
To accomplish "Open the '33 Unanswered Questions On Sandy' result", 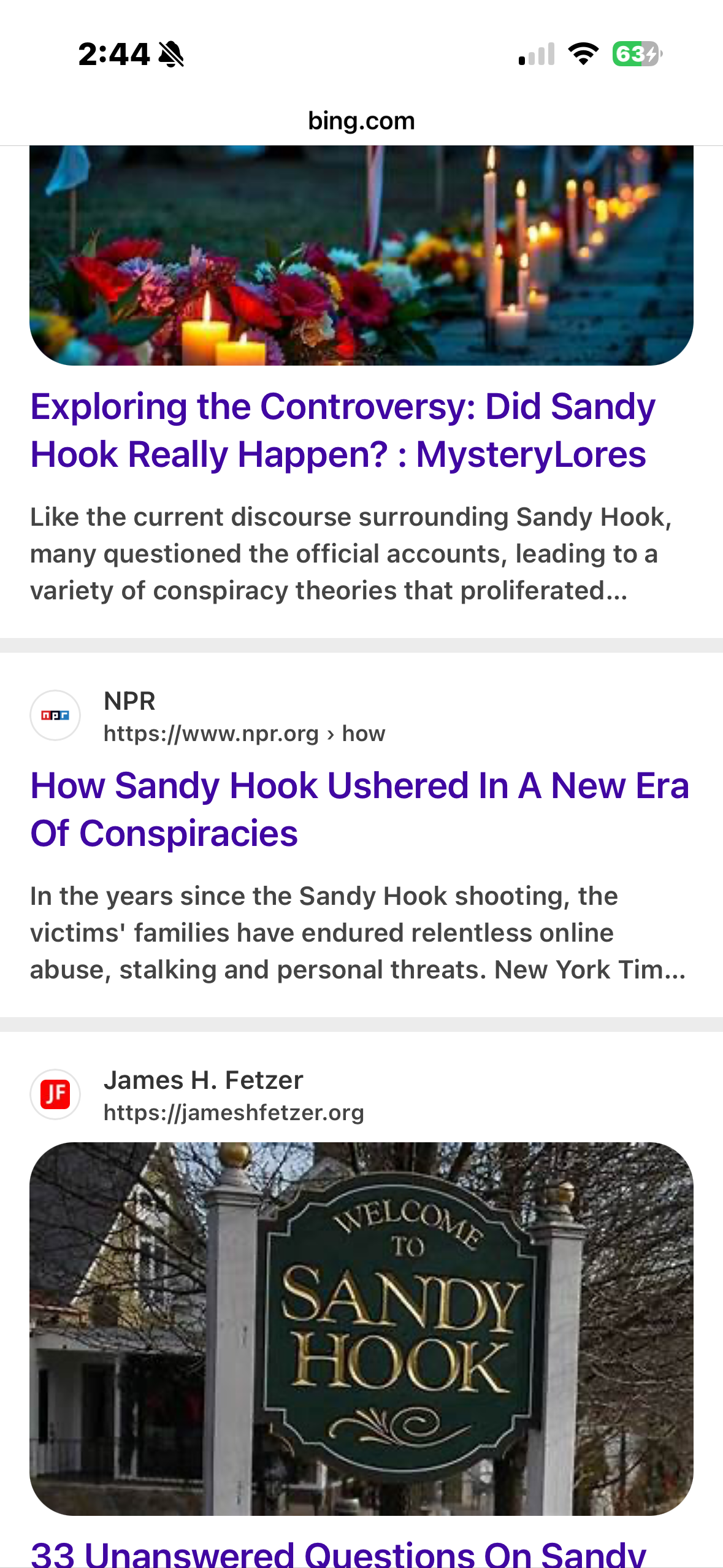I will coord(338,1553).
